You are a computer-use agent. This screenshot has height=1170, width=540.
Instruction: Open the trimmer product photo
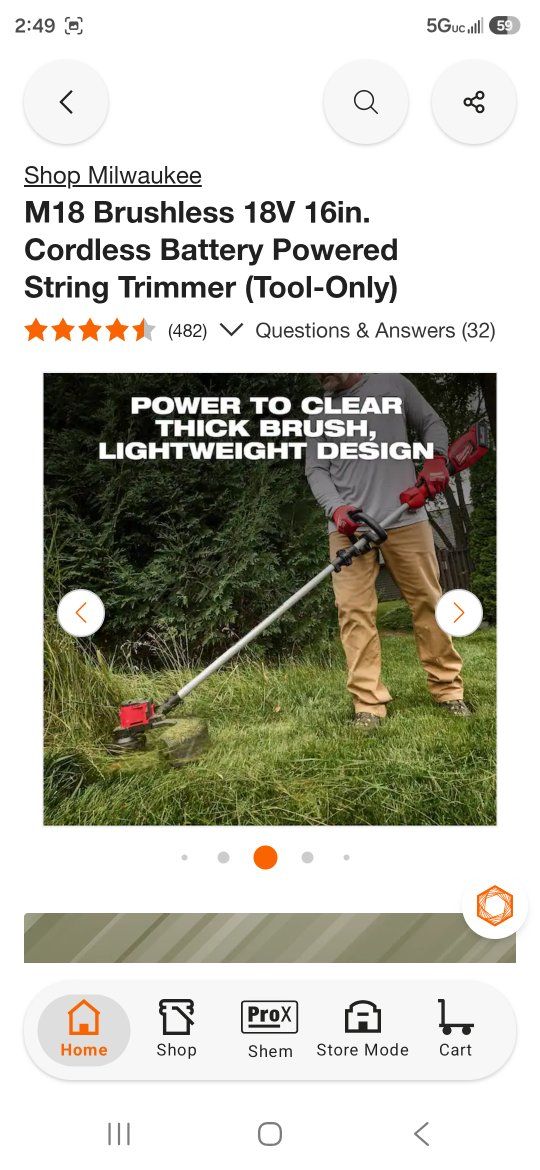coord(270,599)
